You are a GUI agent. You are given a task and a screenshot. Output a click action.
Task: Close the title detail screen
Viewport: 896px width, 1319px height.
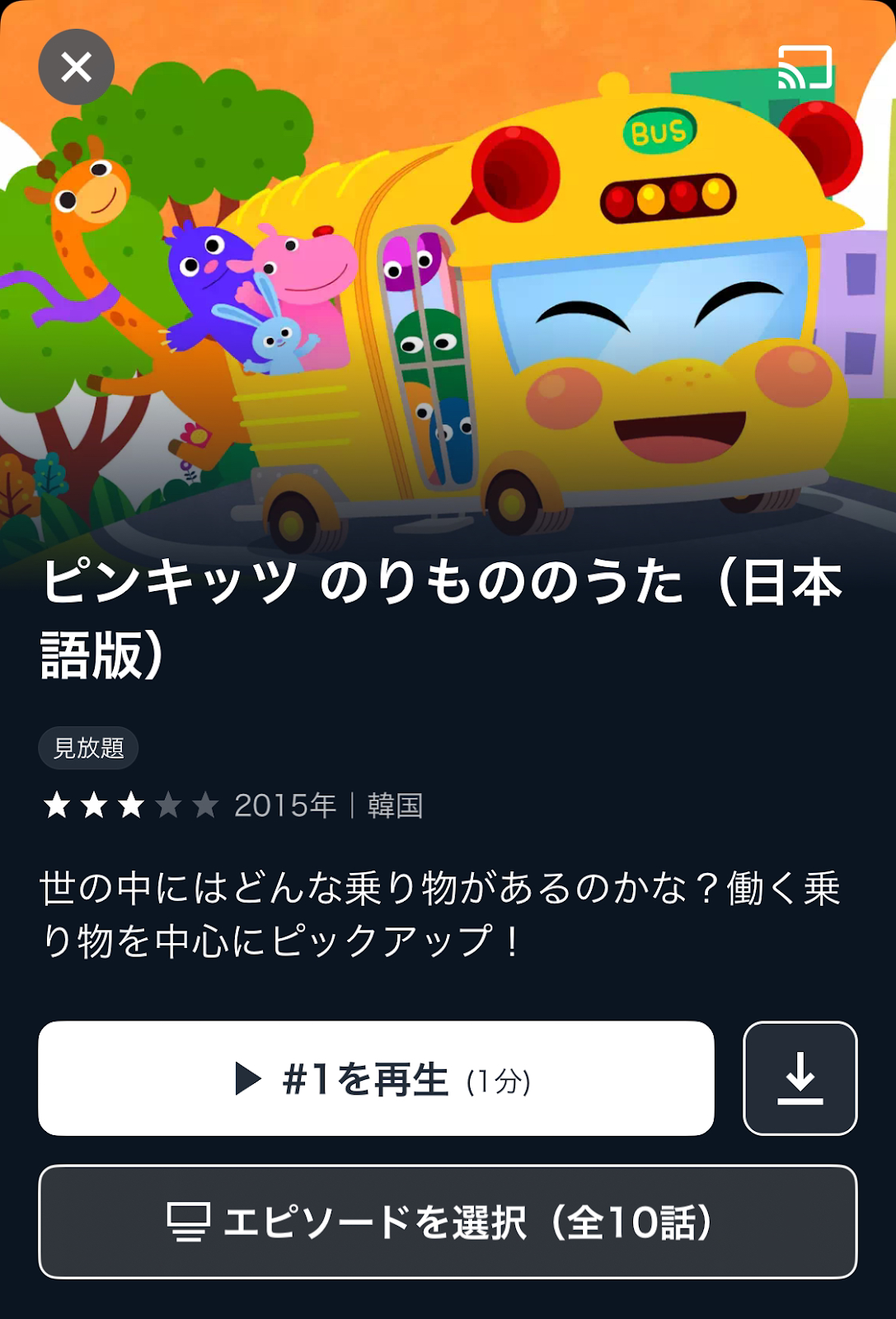pyautogui.click(x=76, y=67)
